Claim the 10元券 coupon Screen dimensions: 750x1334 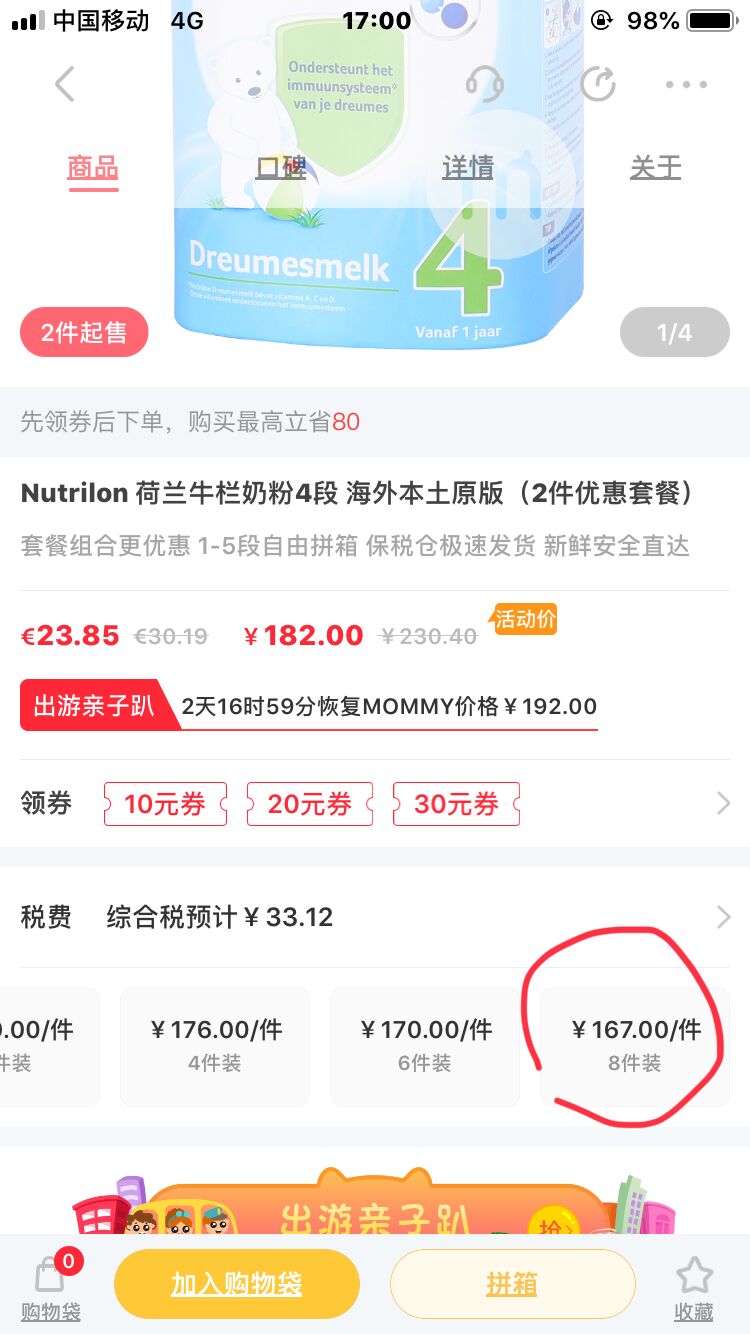(x=165, y=803)
